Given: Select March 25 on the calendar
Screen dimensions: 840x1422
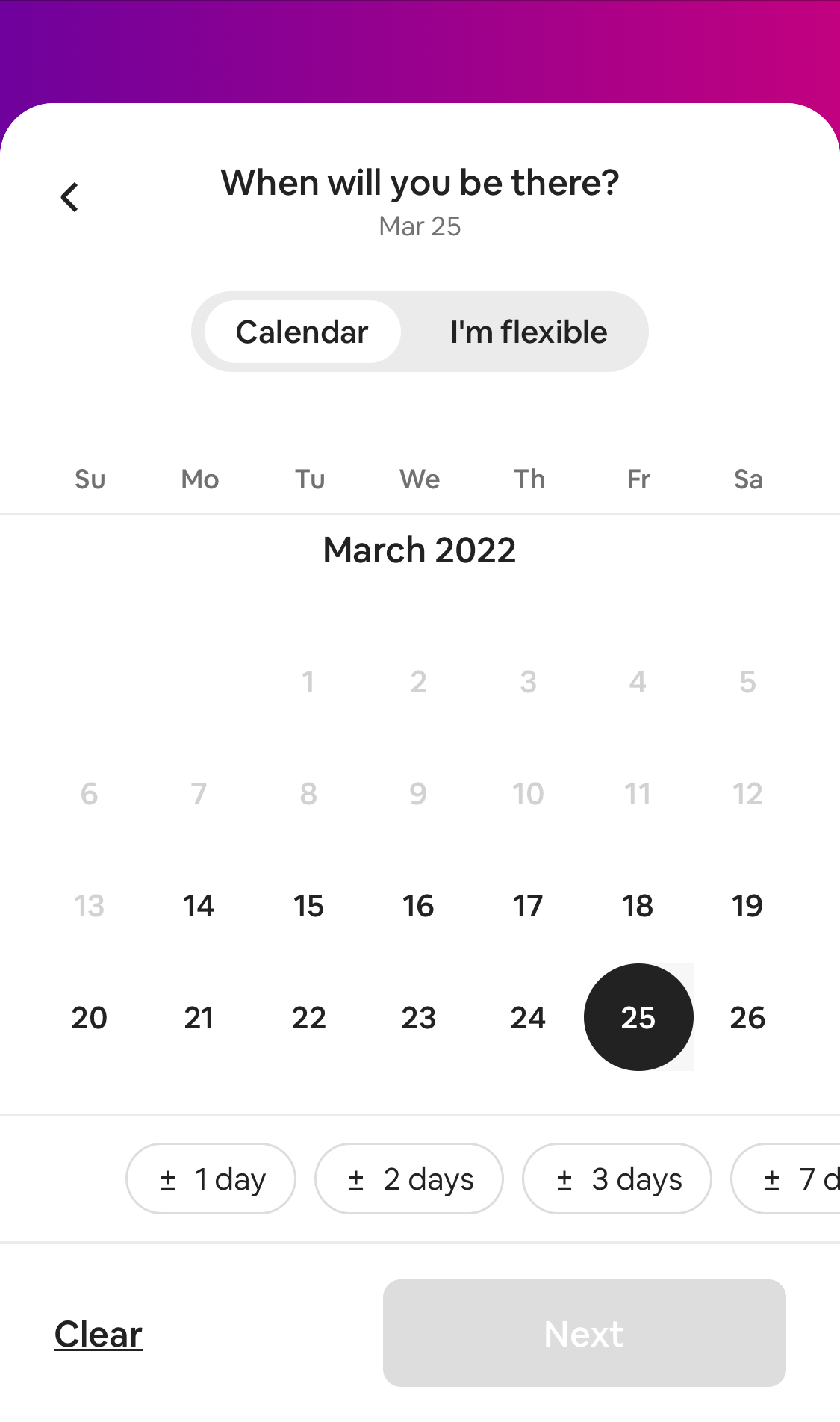Looking at the screenshot, I should (638, 1016).
